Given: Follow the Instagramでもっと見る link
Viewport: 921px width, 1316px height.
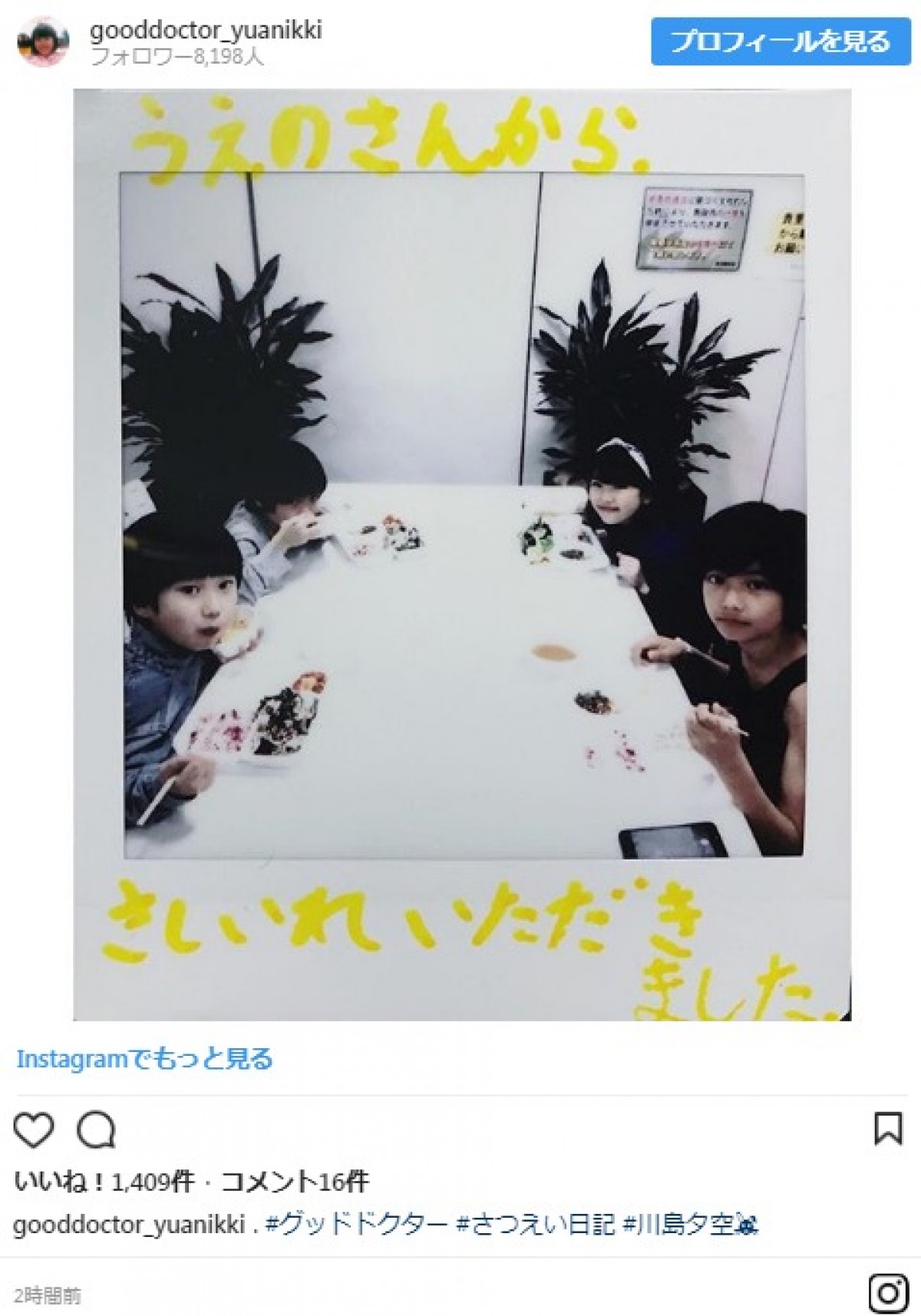Looking at the screenshot, I should (144, 1059).
